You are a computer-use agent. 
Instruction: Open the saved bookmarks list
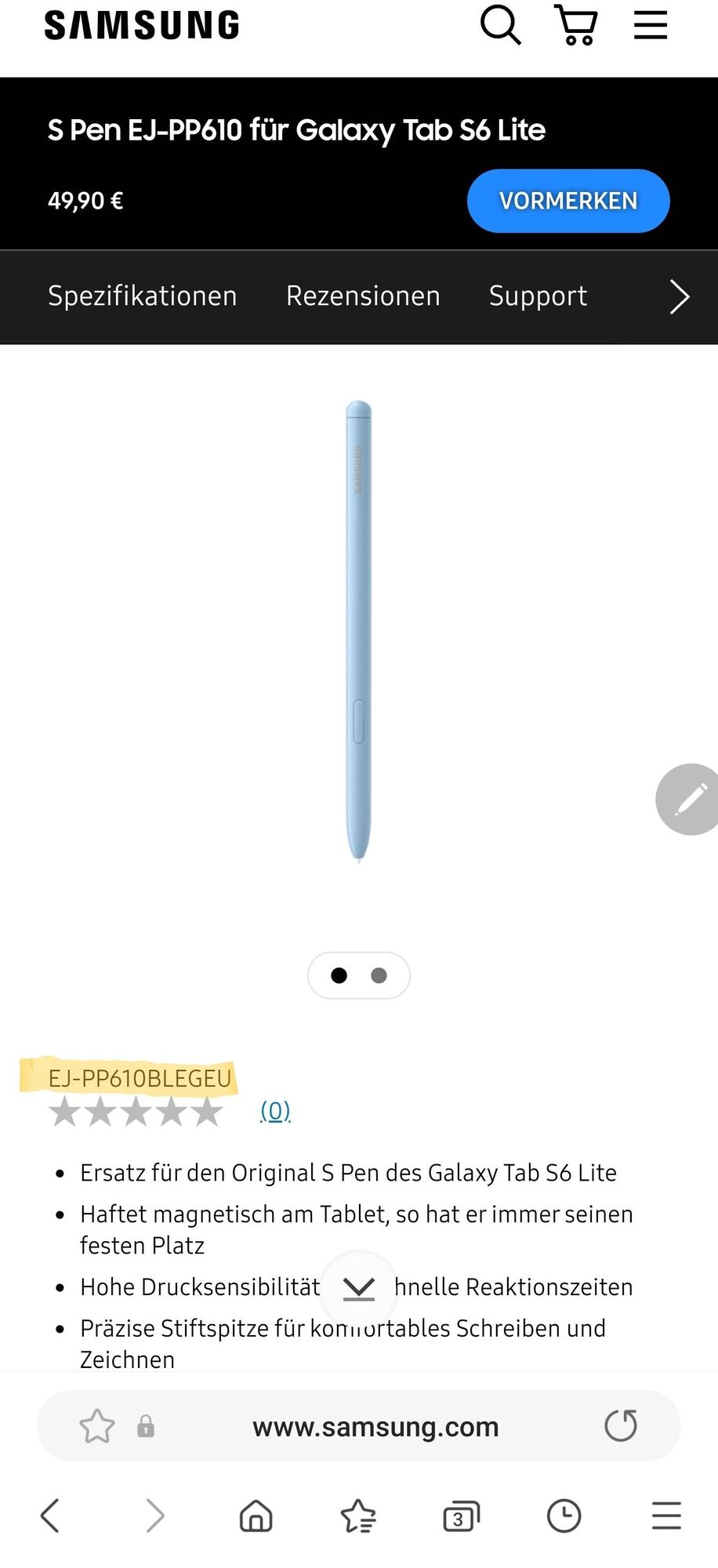(x=358, y=1515)
